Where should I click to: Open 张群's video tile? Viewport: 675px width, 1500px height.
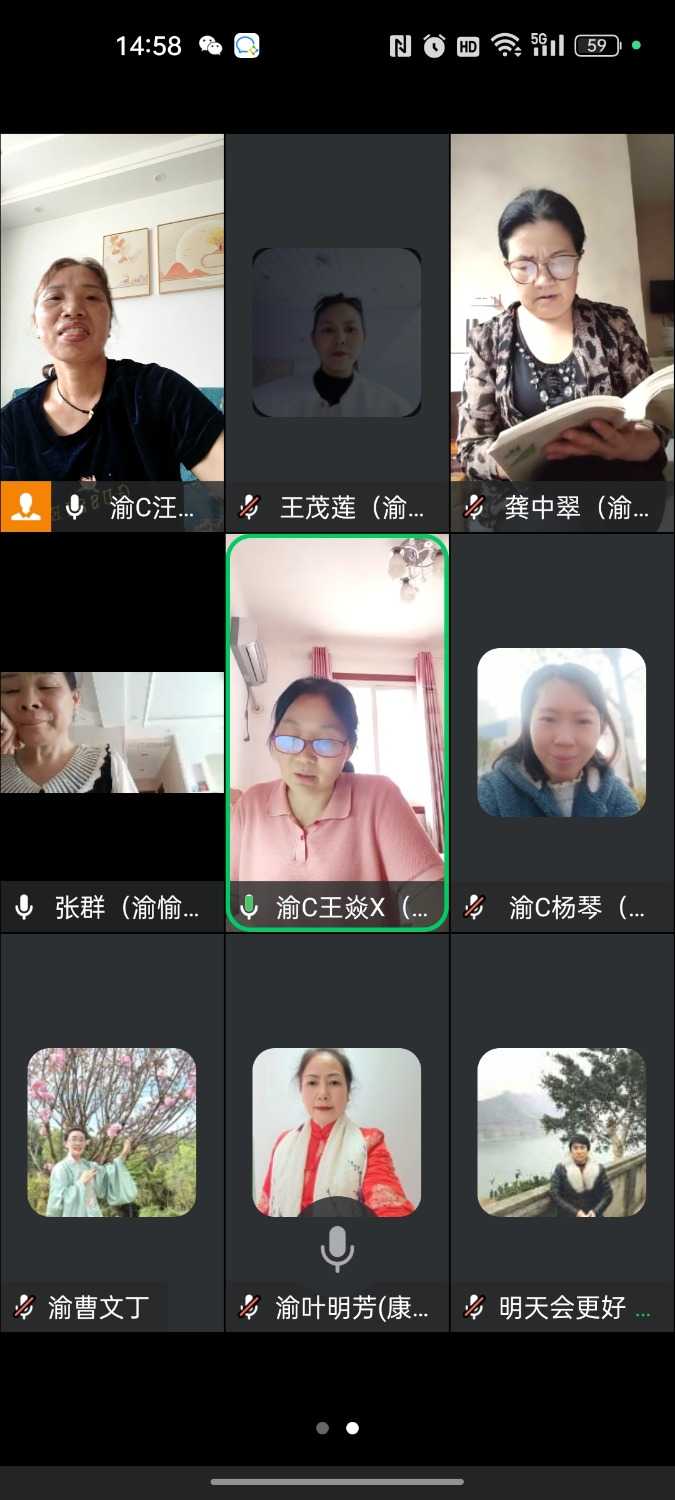pyautogui.click(x=112, y=732)
